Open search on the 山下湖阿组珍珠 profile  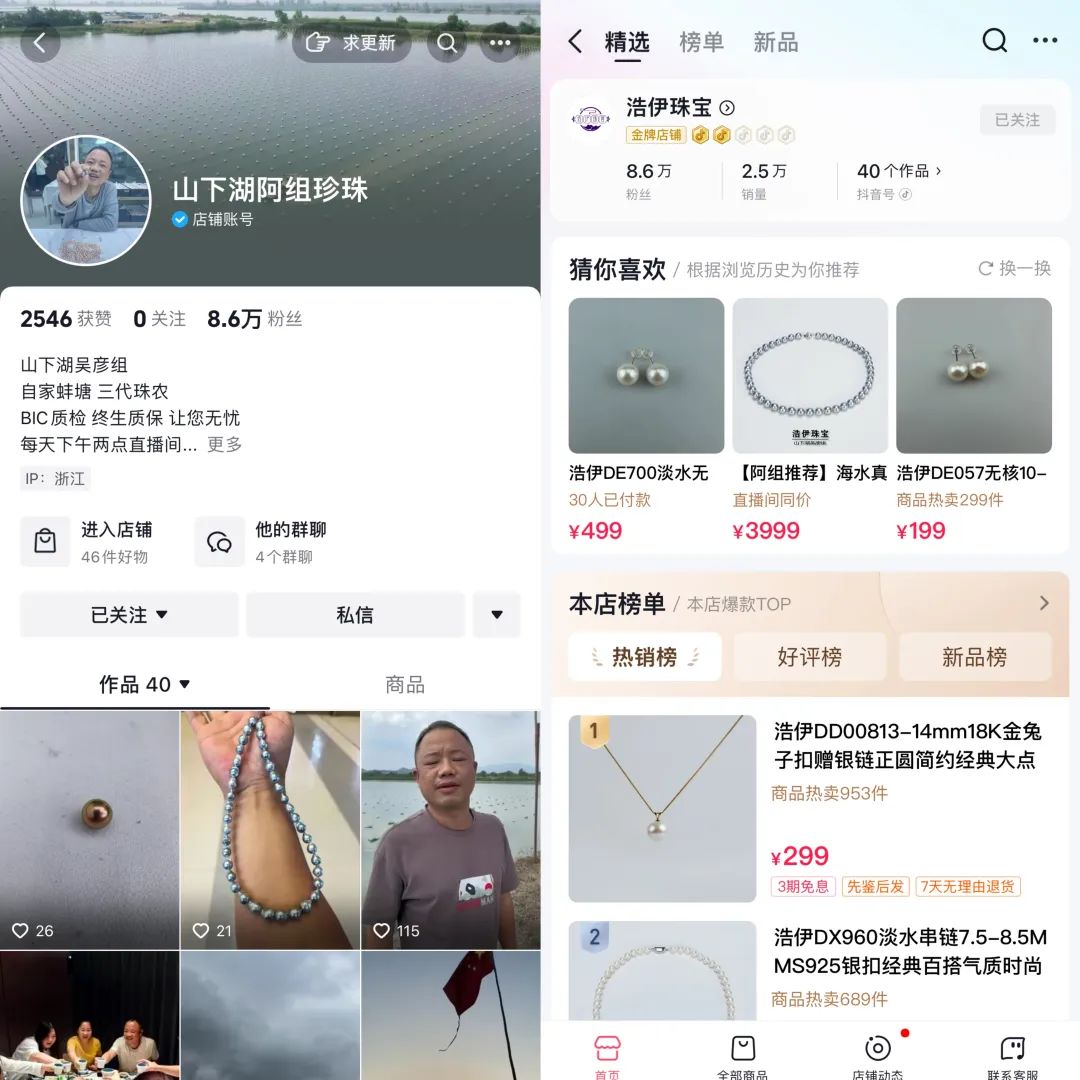click(x=447, y=43)
